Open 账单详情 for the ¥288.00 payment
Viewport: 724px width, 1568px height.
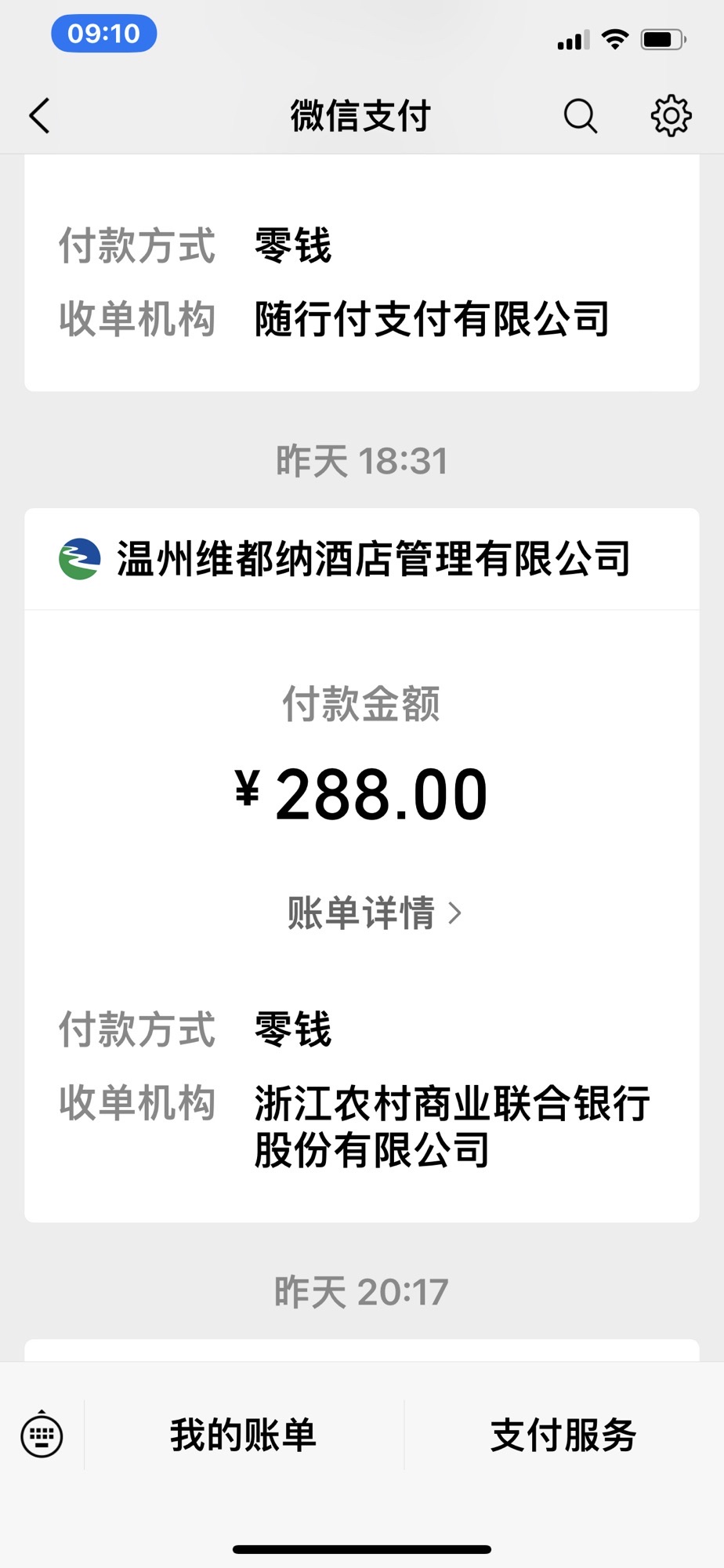click(375, 913)
